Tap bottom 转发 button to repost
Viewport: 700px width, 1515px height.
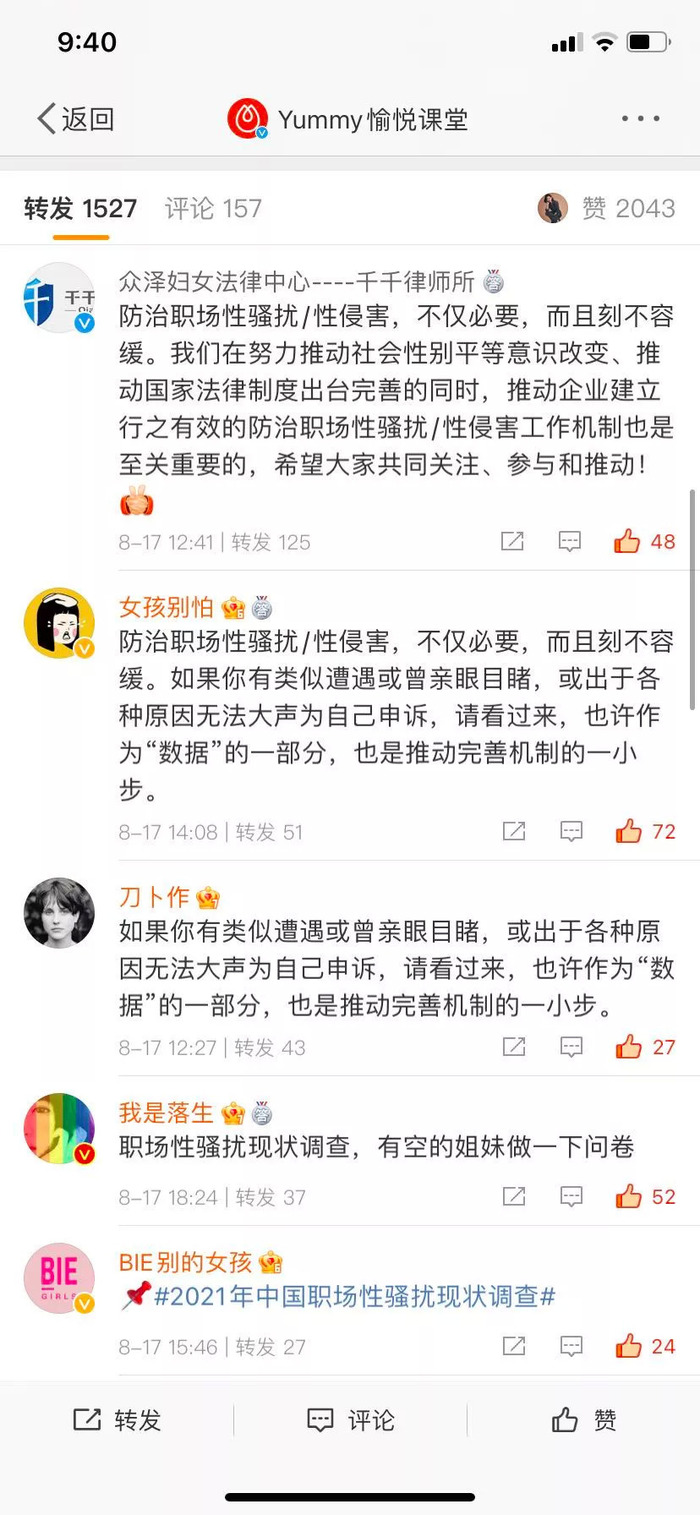point(117,1420)
